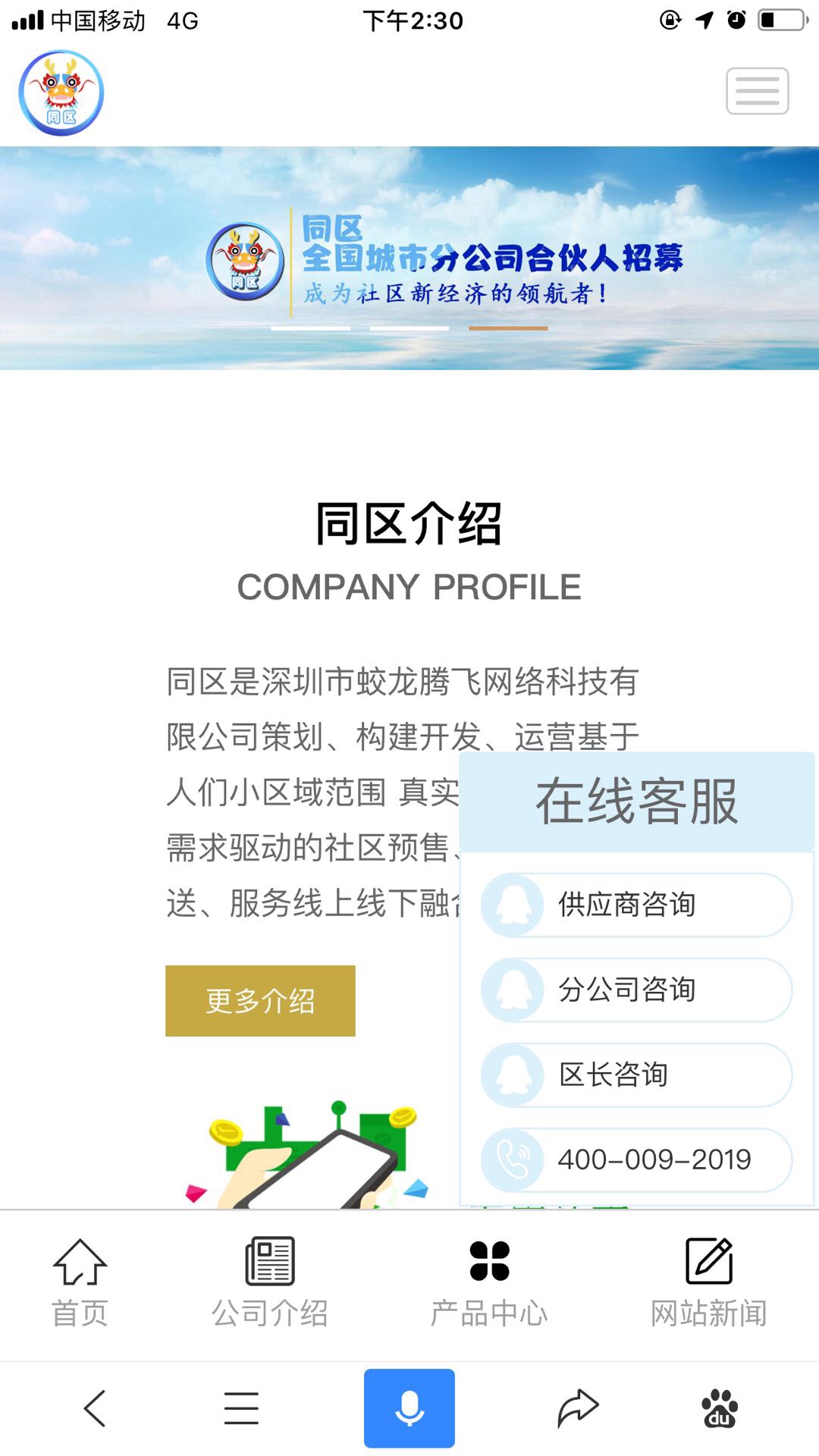
Task: Open the Baidu paw home icon
Action: pyautogui.click(x=720, y=1408)
